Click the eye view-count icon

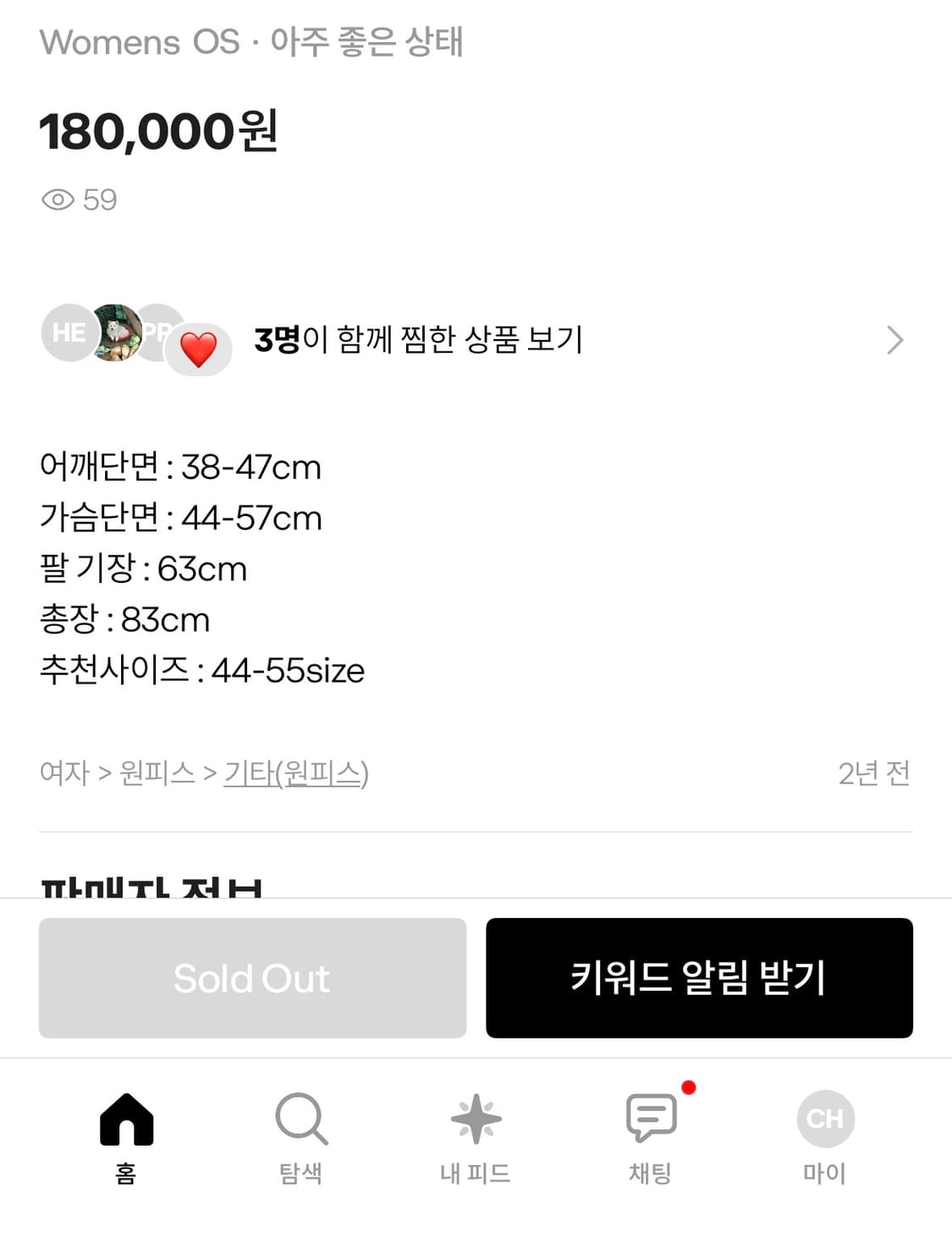57,201
